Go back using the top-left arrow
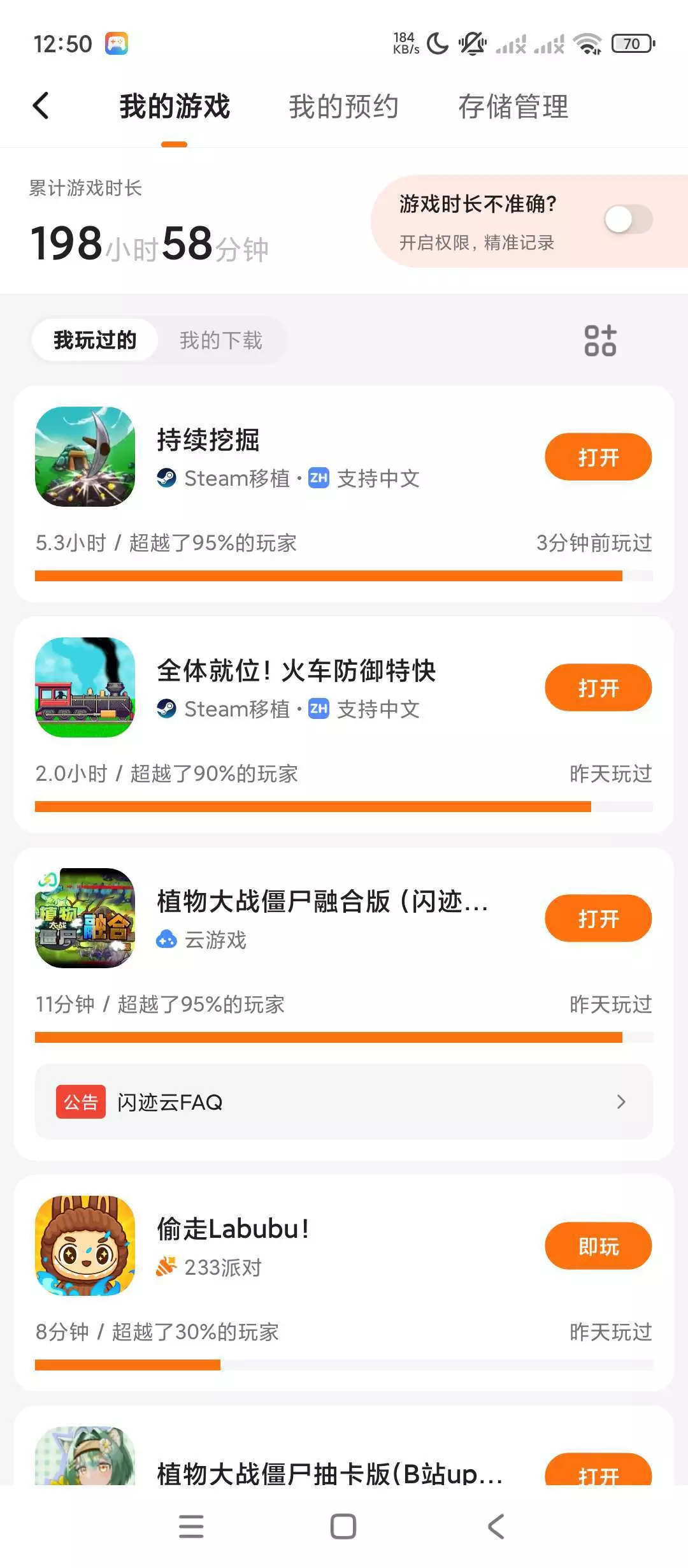The width and height of the screenshot is (688, 1568). (41, 106)
